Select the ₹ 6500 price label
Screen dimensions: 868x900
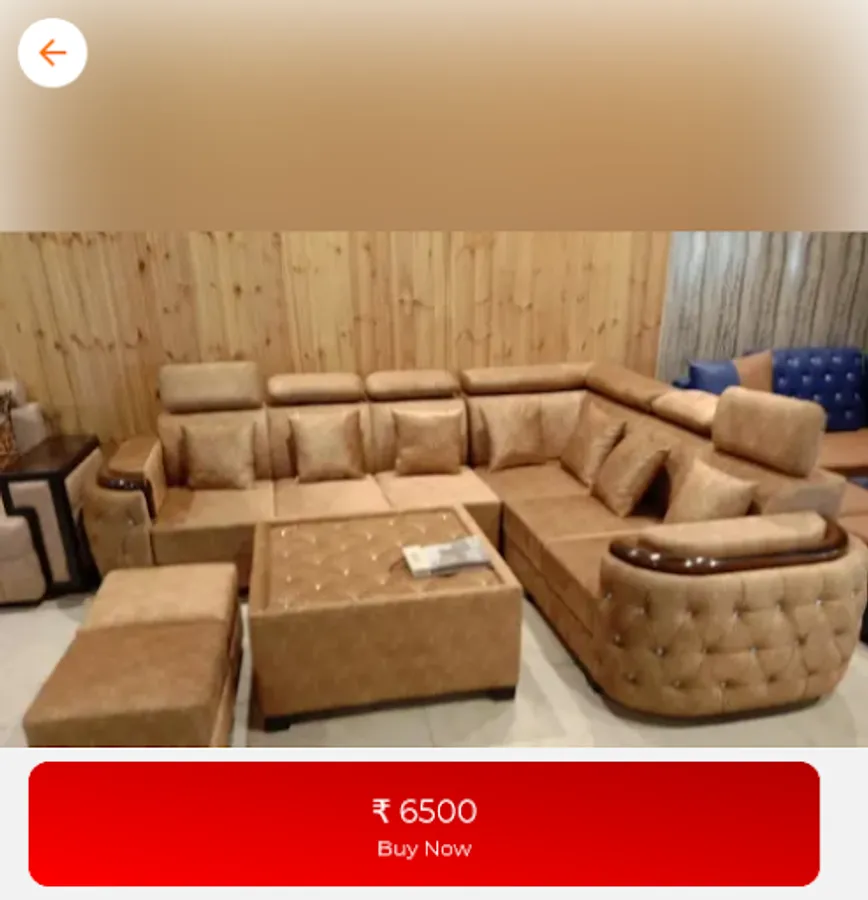[426, 811]
